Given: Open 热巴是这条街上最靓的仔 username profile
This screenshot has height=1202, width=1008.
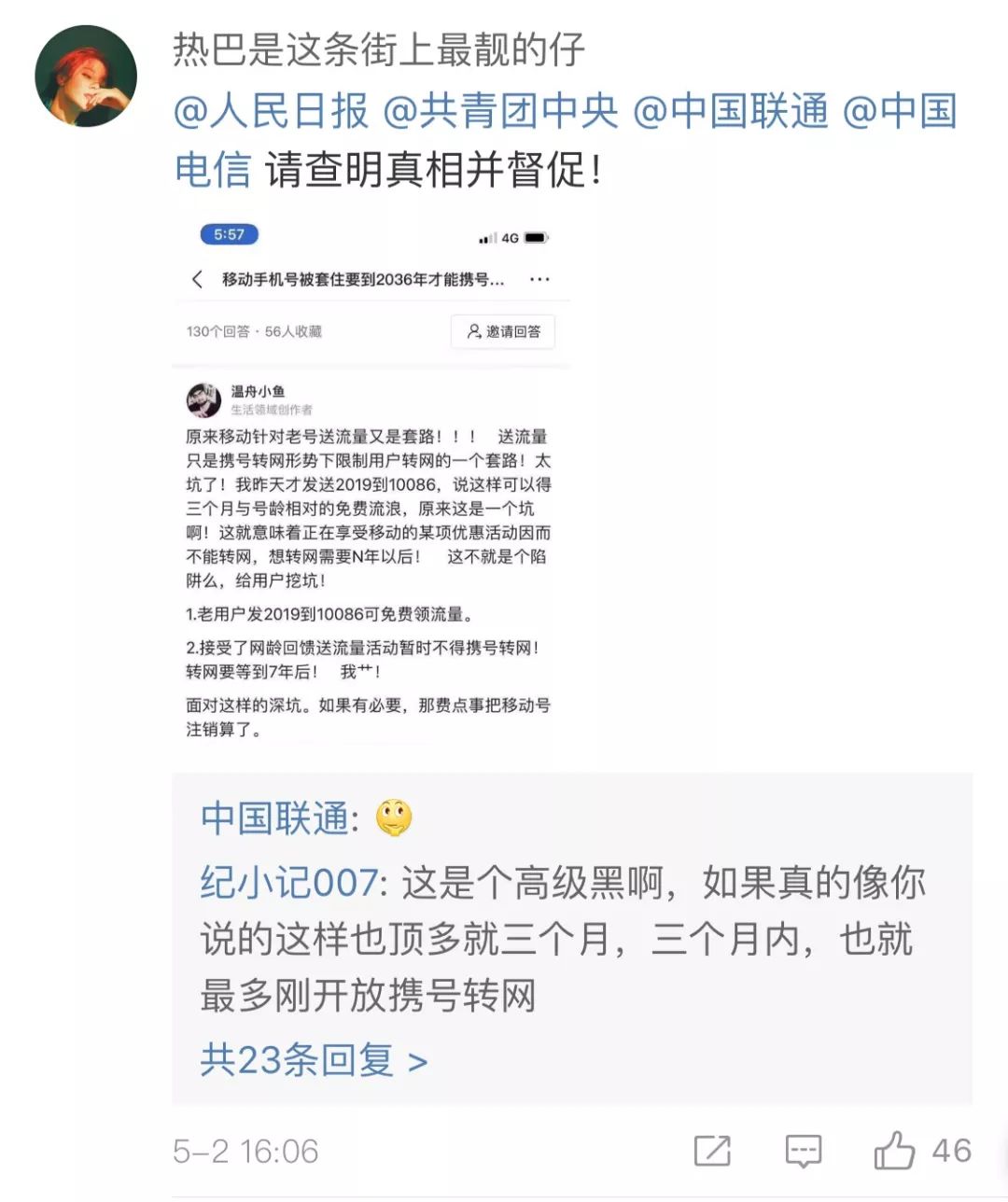Looking at the screenshot, I should pos(379,49).
